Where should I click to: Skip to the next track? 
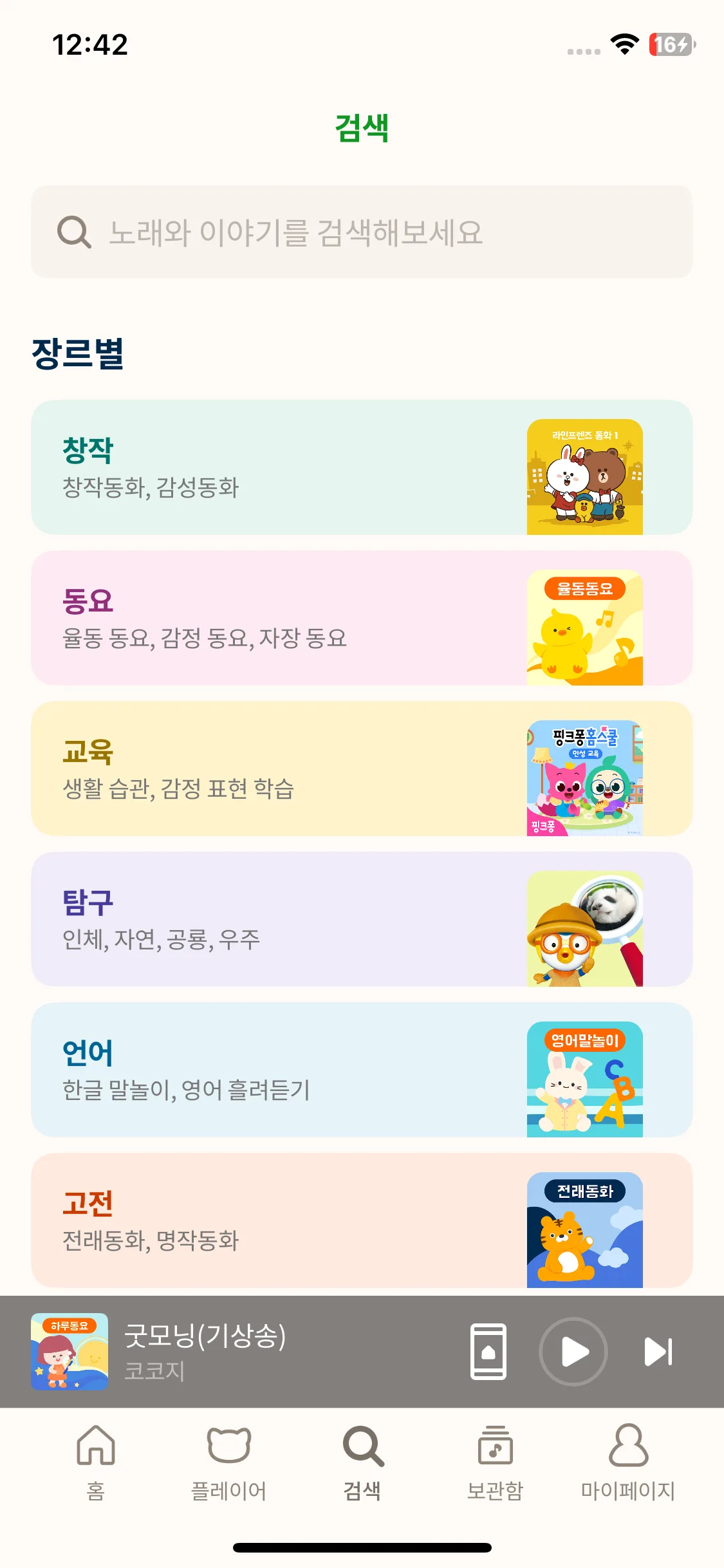click(658, 1352)
